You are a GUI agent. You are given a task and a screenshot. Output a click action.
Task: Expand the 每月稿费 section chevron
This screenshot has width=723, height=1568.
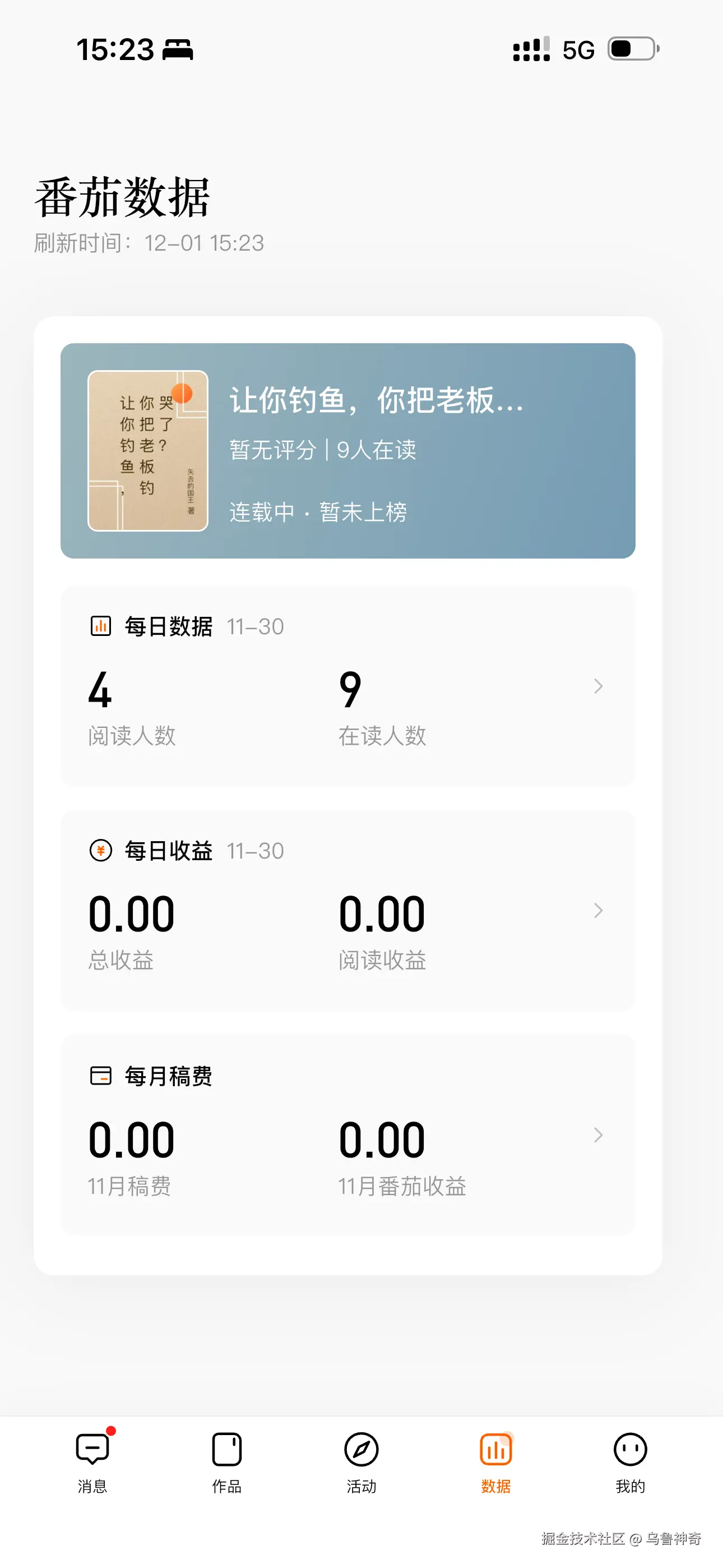(597, 1135)
